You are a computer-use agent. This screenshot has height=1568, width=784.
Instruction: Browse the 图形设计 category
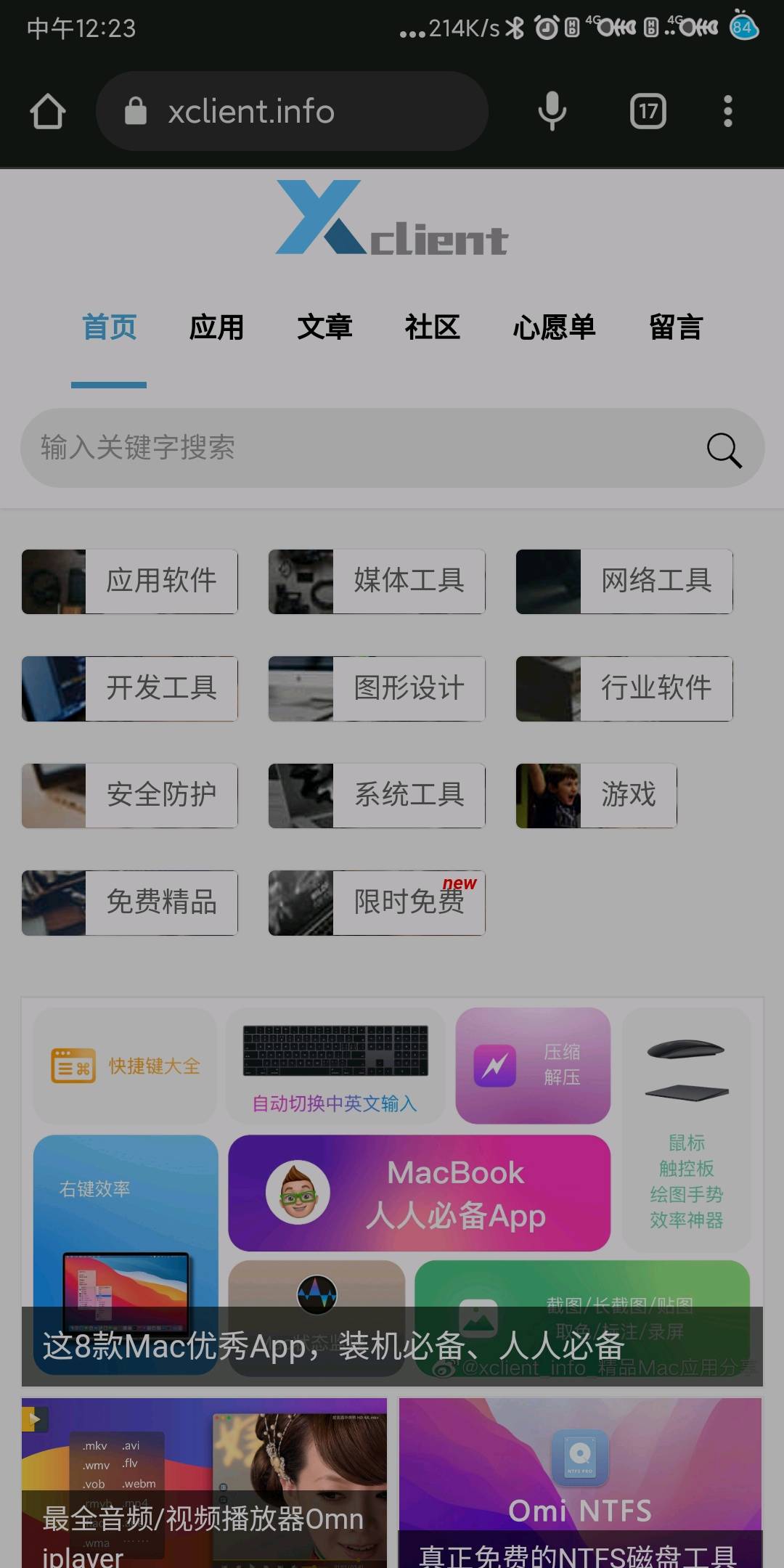click(377, 688)
